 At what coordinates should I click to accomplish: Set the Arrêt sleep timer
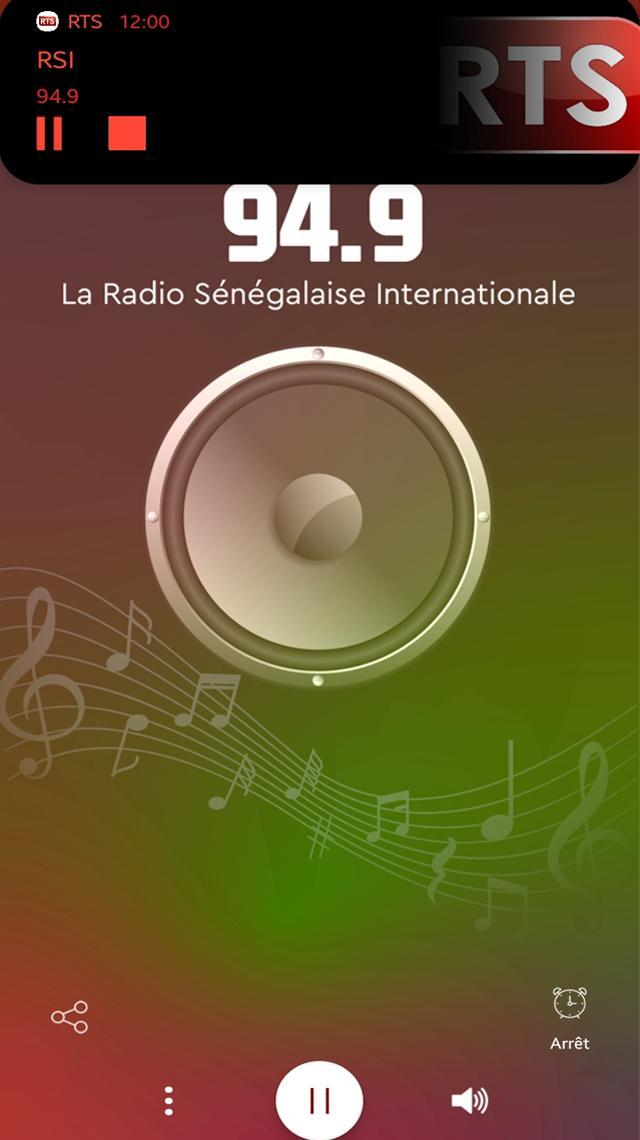[x=569, y=1015]
